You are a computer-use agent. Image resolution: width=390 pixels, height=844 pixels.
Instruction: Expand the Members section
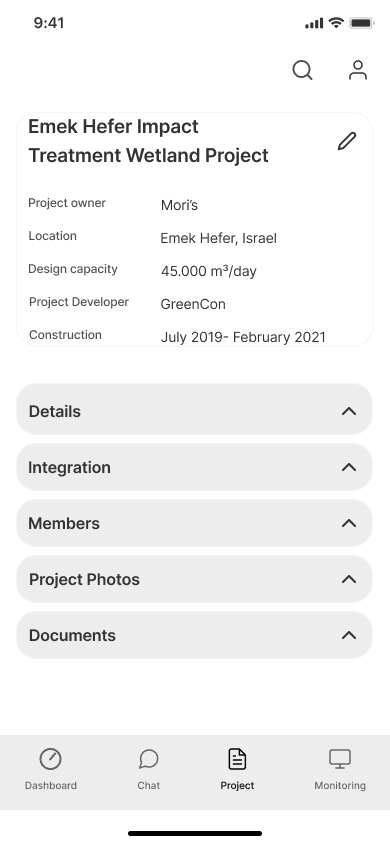pos(194,523)
